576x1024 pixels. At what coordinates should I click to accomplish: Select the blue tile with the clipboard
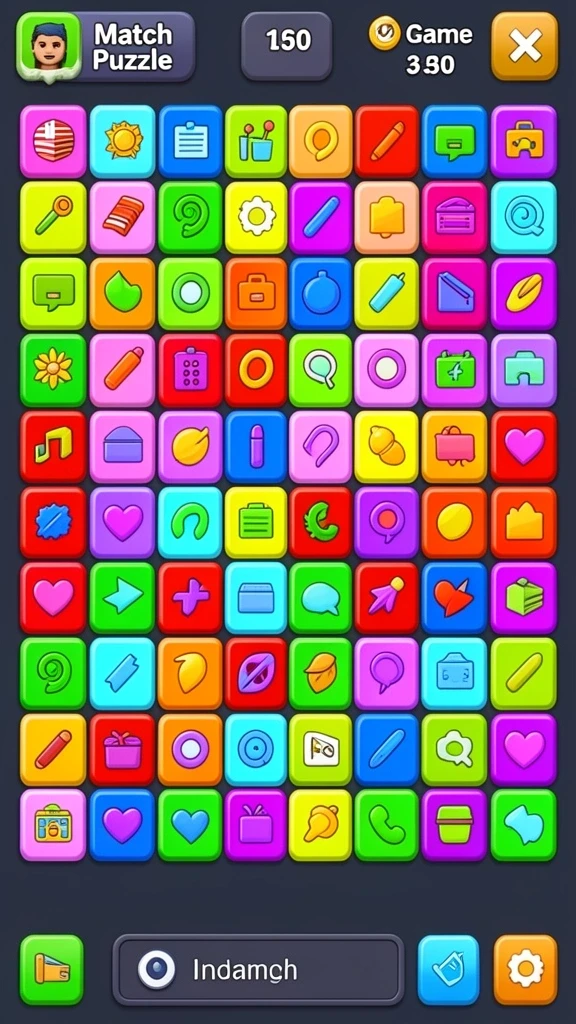point(191,141)
